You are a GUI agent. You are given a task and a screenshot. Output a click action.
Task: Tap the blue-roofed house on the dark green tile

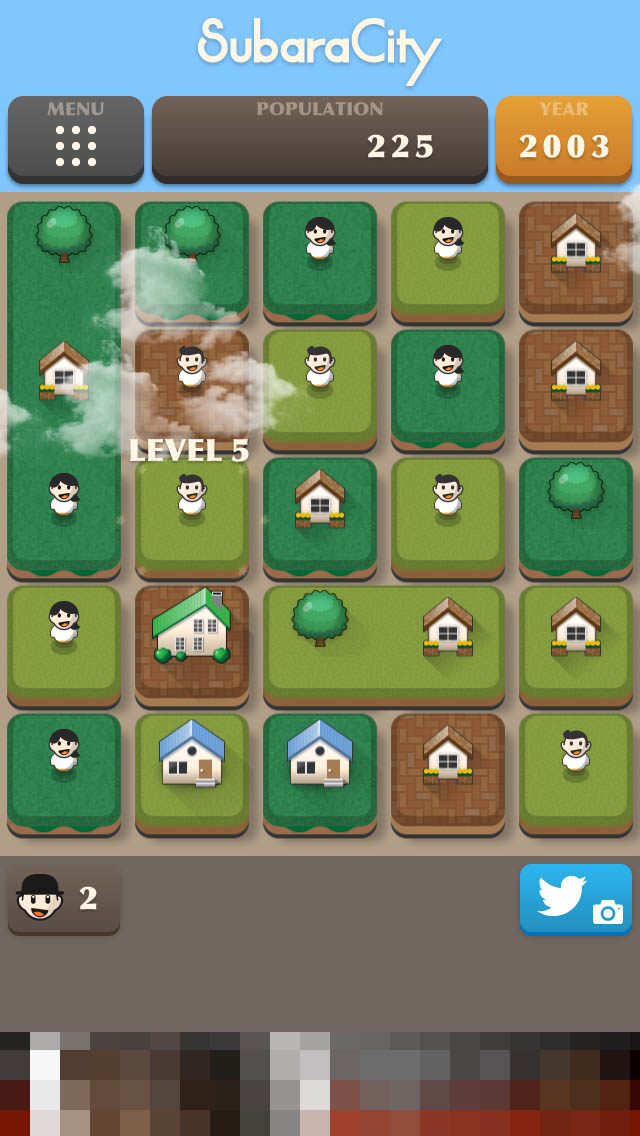(x=320, y=768)
